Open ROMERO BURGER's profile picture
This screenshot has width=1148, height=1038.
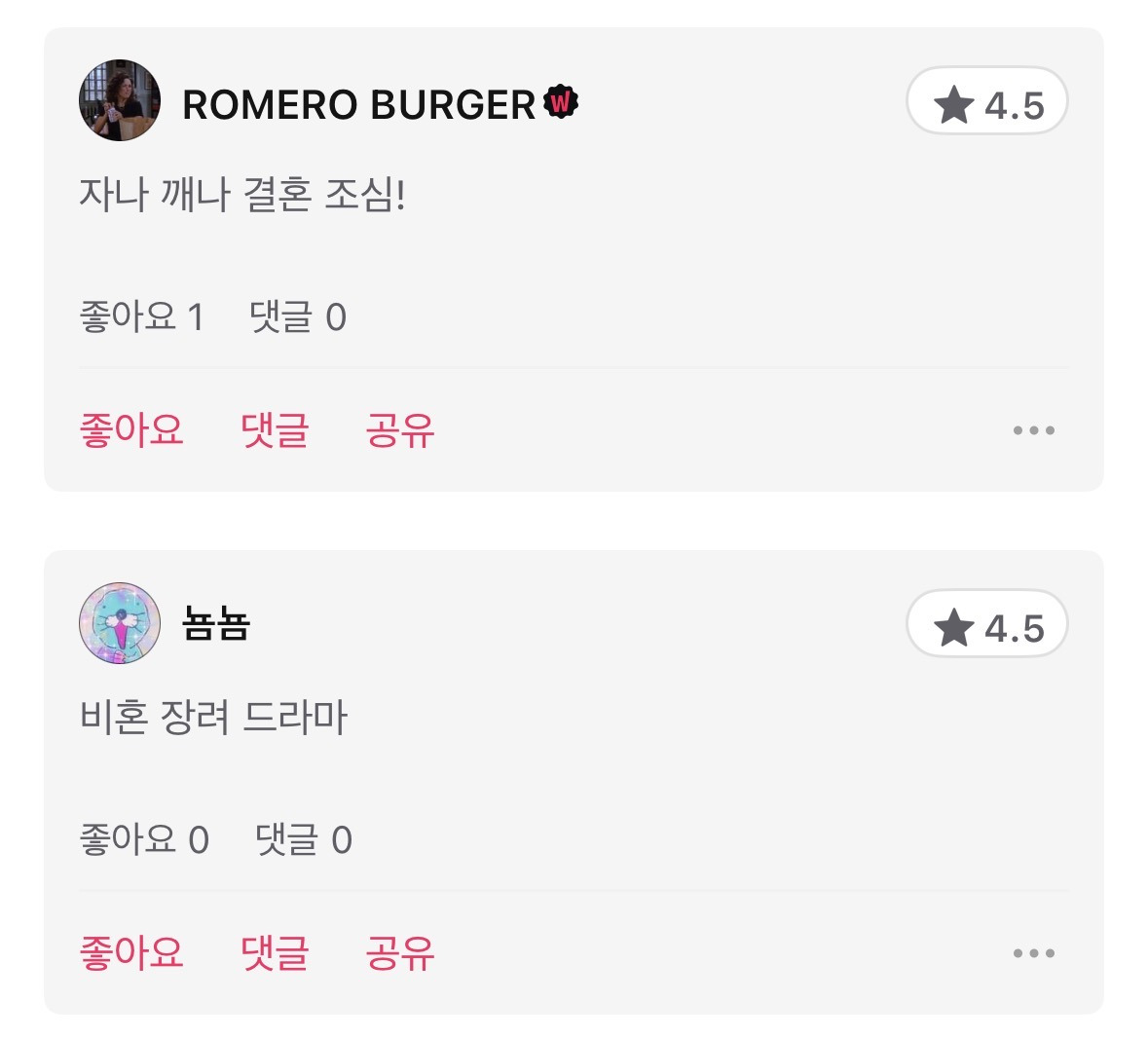[119, 101]
